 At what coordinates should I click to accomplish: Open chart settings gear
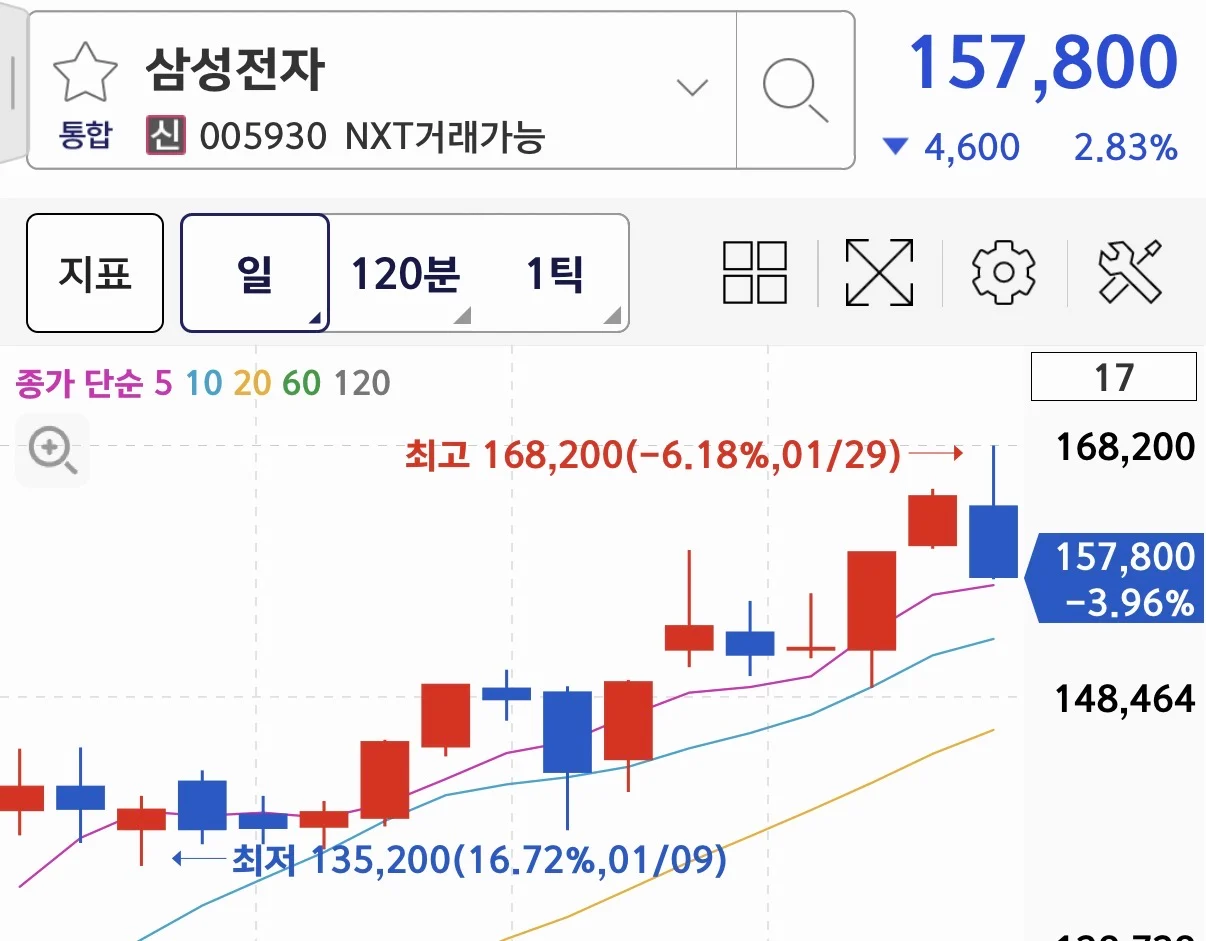(x=1004, y=272)
